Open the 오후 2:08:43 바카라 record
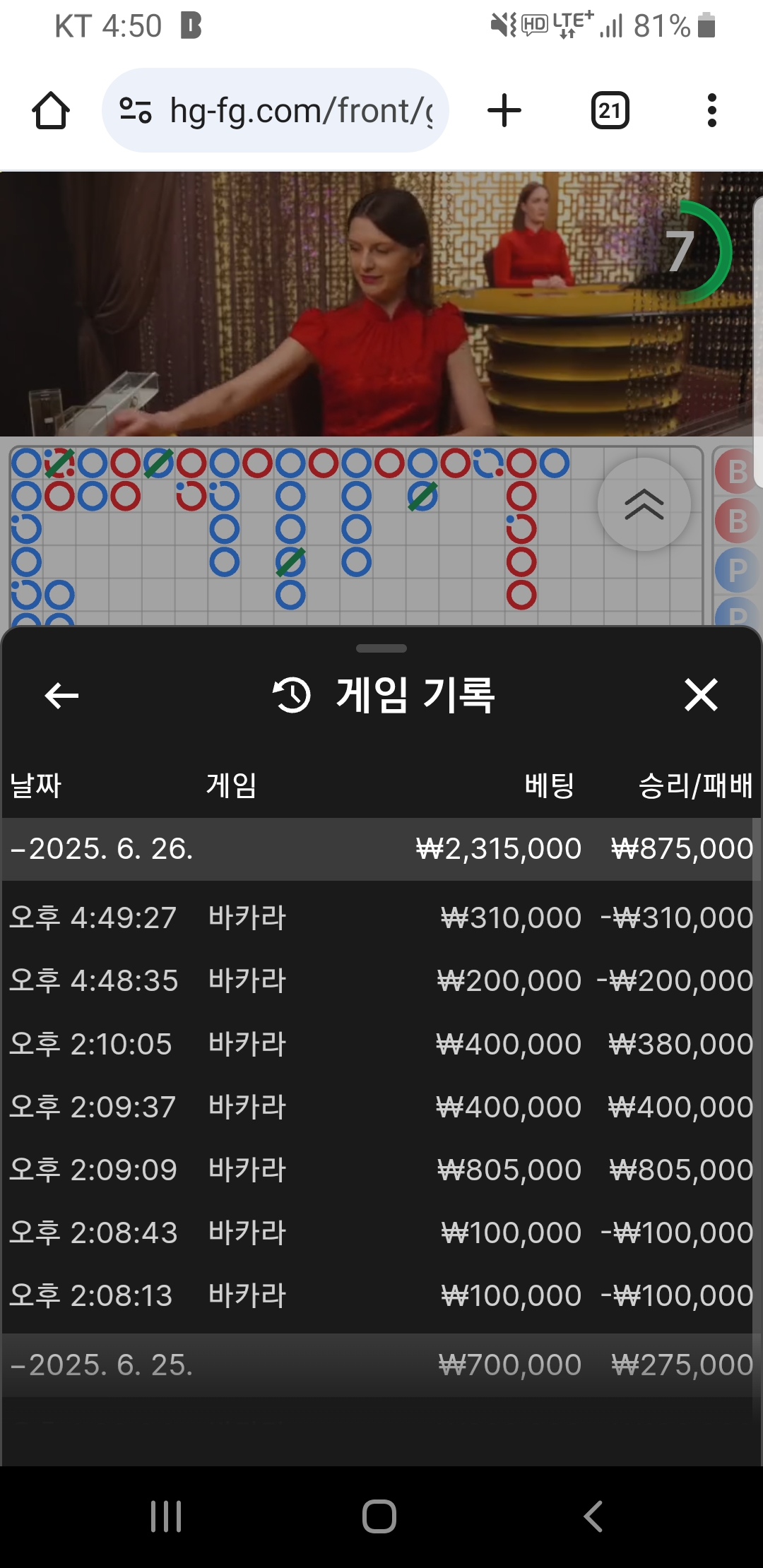The image size is (763, 1568). [x=381, y=1233]
